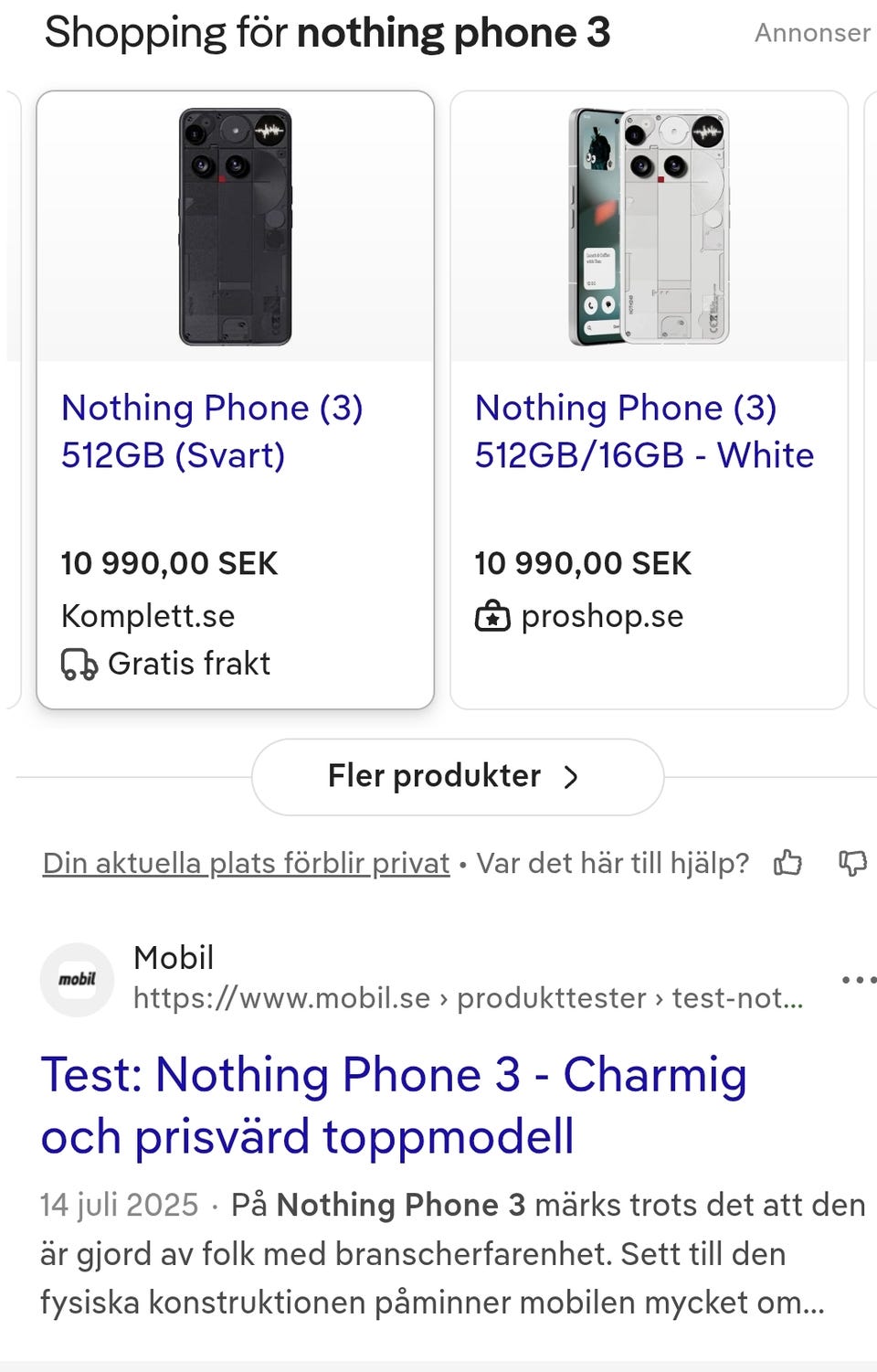
Task: Click the free shipping truck icon under Komplett.se
Action: (79, 665)
